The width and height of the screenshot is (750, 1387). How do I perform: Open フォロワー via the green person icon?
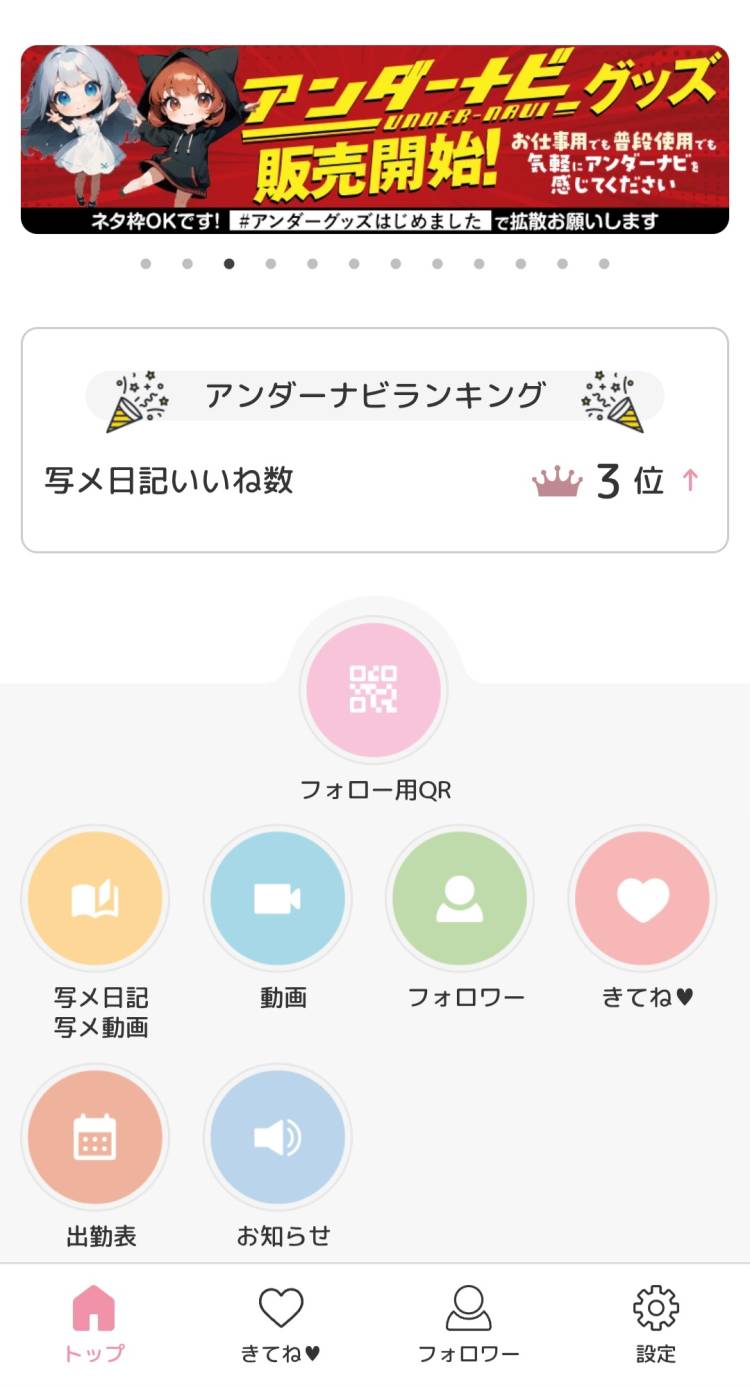point(460,898)
